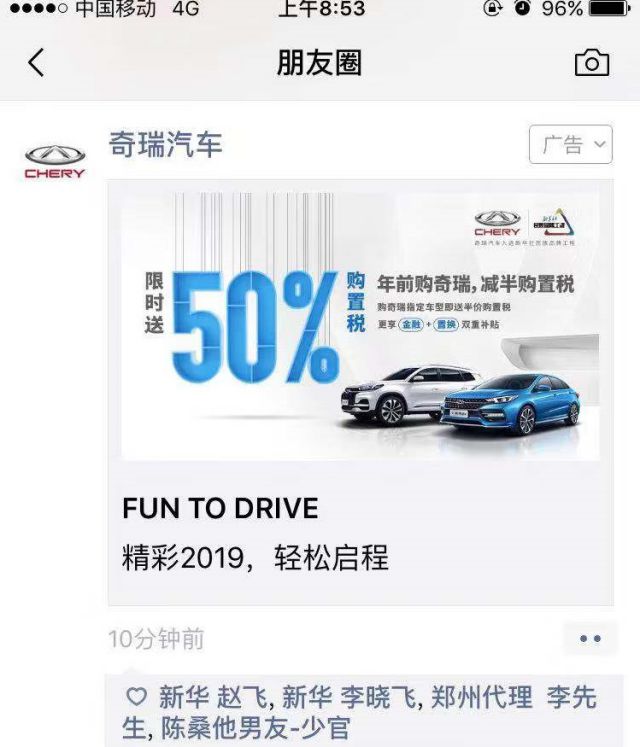Open the 奇瑞汽车 ad card

[x=360, y=390]
